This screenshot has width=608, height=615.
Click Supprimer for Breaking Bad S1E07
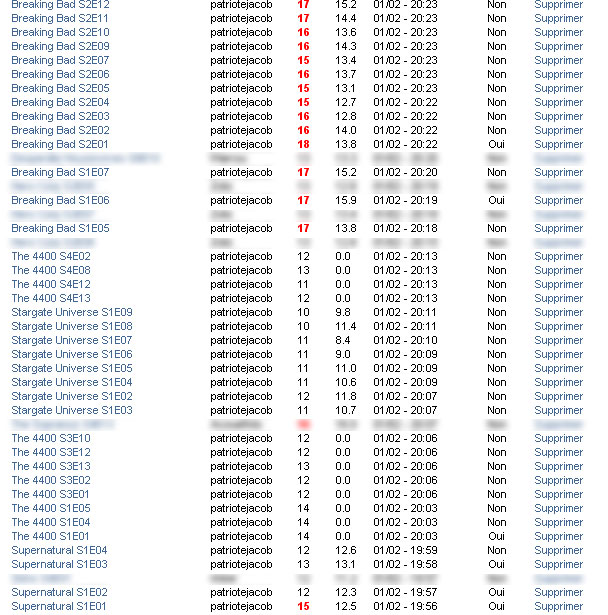(559, 173)
